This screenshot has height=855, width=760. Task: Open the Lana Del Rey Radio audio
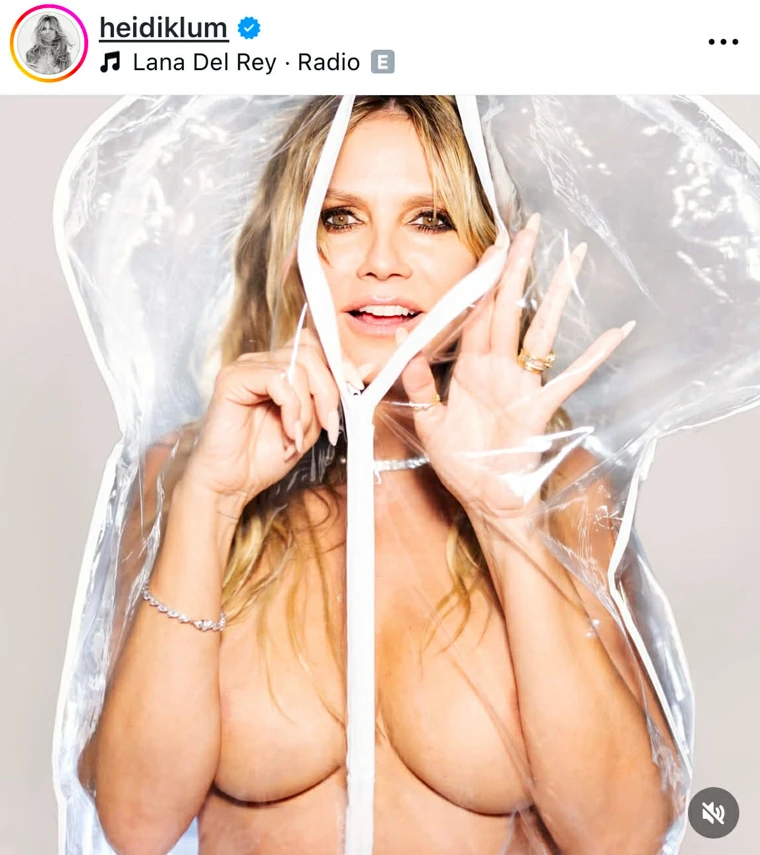click(245, 62)
